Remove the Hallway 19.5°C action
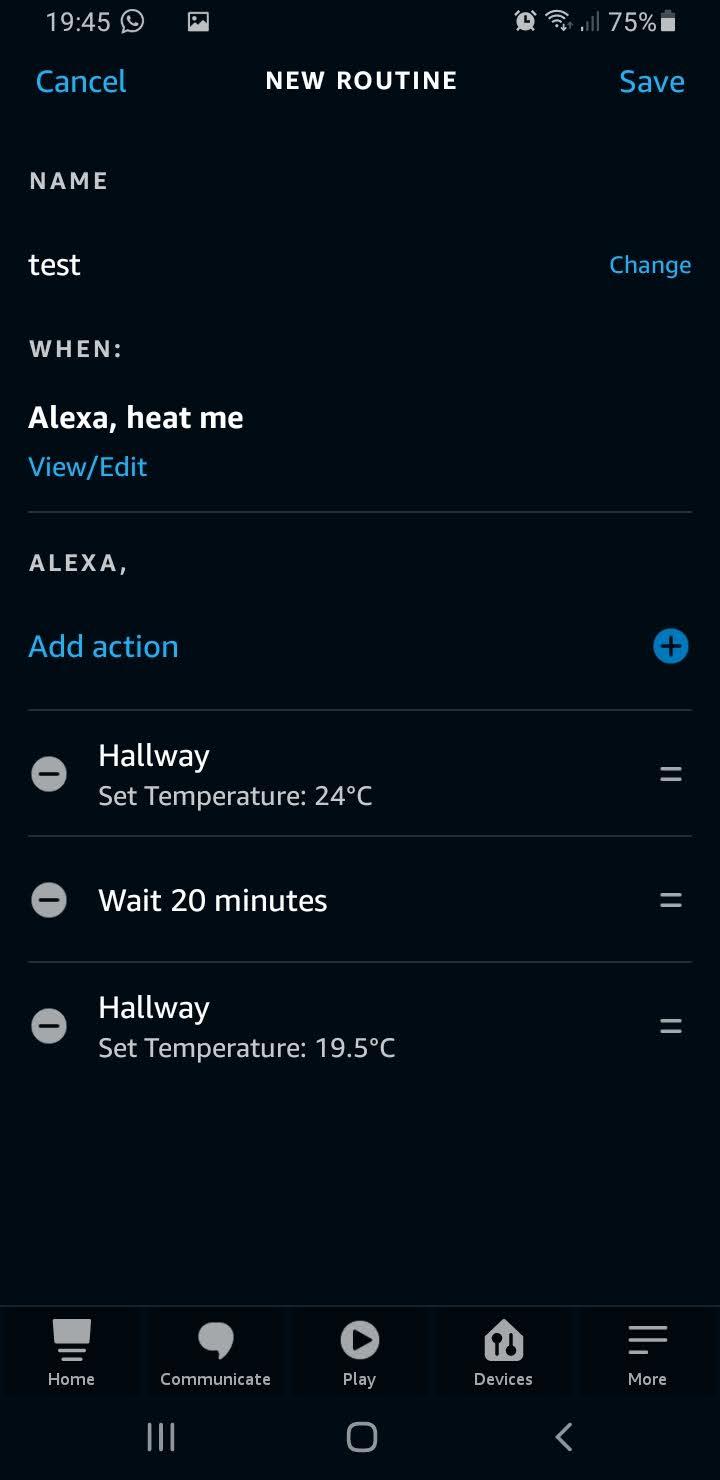The height and width of the screenshot is (1480, 720). [x=49, y=1026]
